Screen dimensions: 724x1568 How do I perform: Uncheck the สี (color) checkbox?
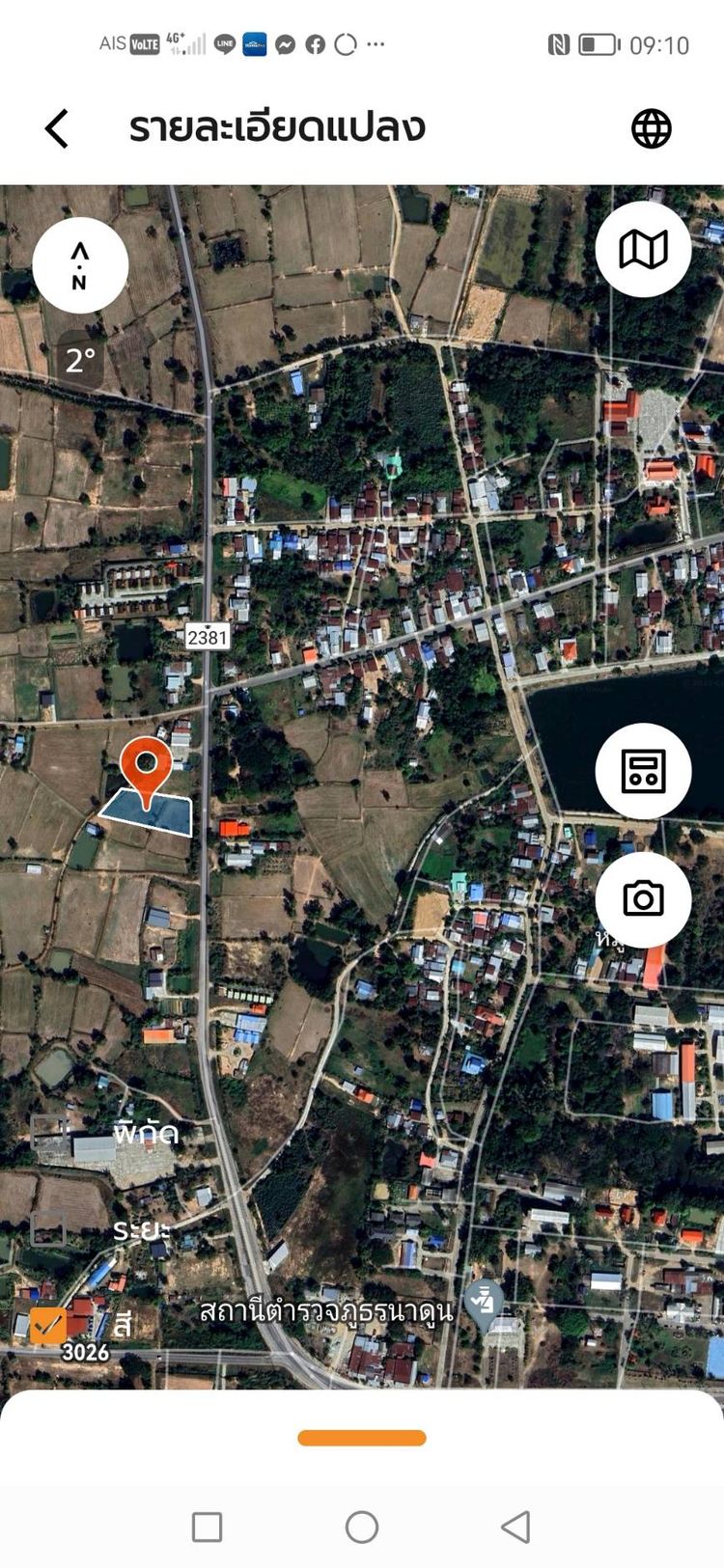pyautogui.click(x=48, y=1326)
